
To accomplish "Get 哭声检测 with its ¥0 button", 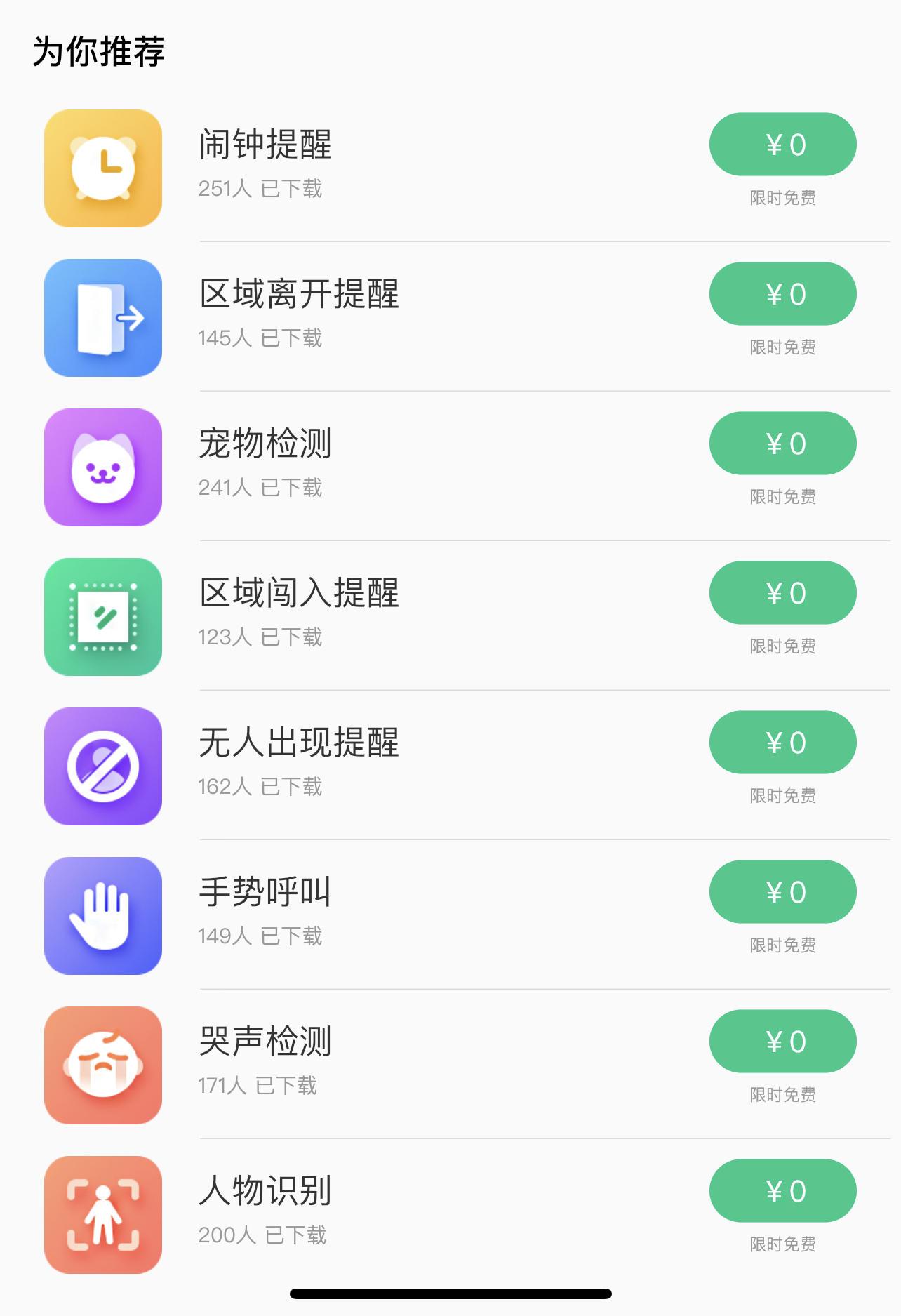I will (x=782, y=1042).
